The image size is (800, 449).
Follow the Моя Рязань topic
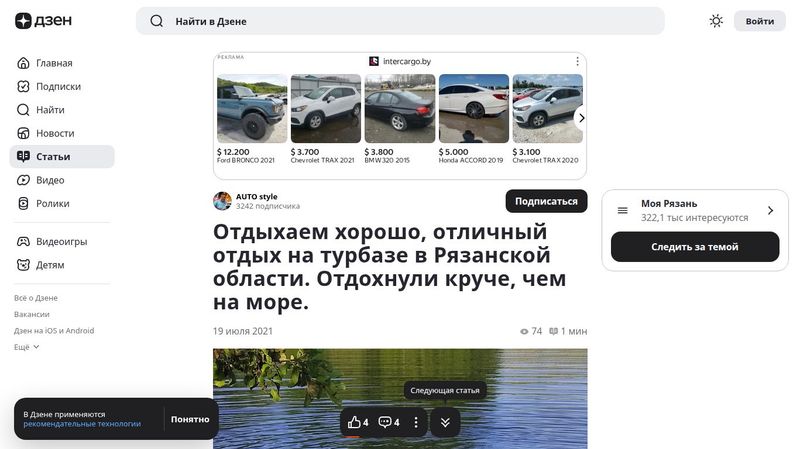point(695,247)
